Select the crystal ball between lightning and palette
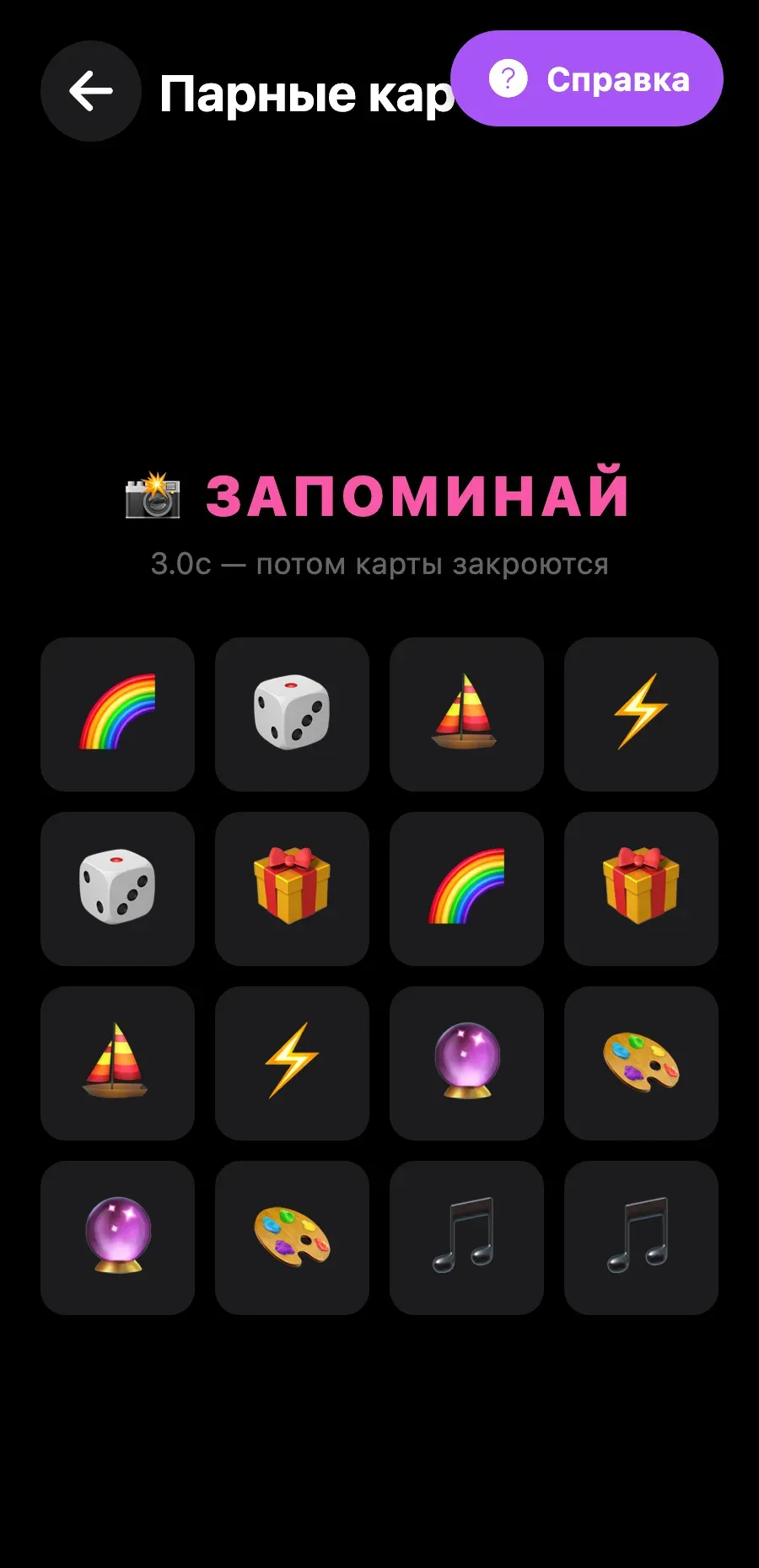The height and width of the screenshot is (1568, 759). (466, 1063)
